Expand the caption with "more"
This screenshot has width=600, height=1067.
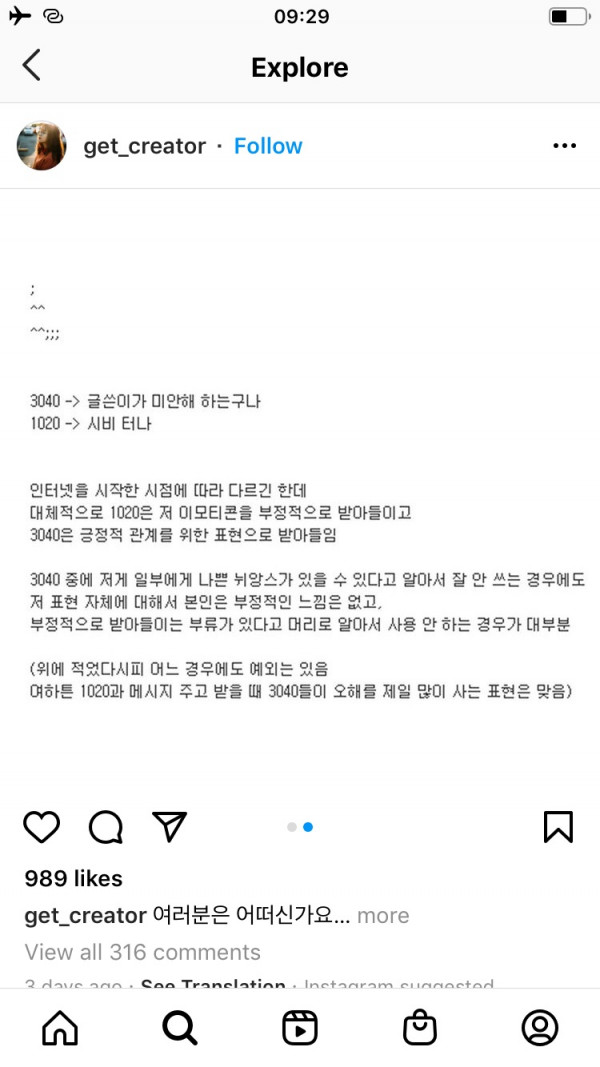click(x=383, y=915)
